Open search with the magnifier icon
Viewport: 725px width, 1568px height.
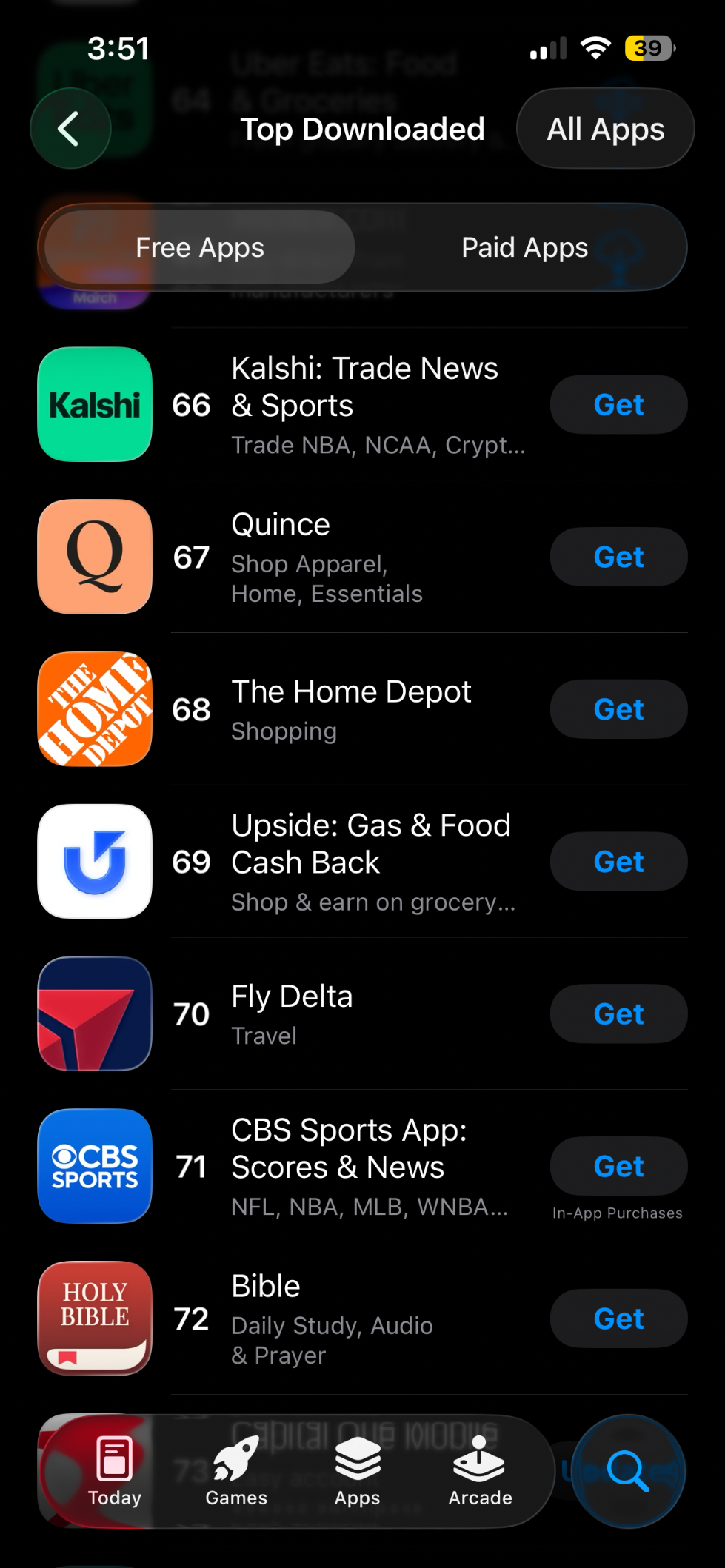[x=628, y=1471]
